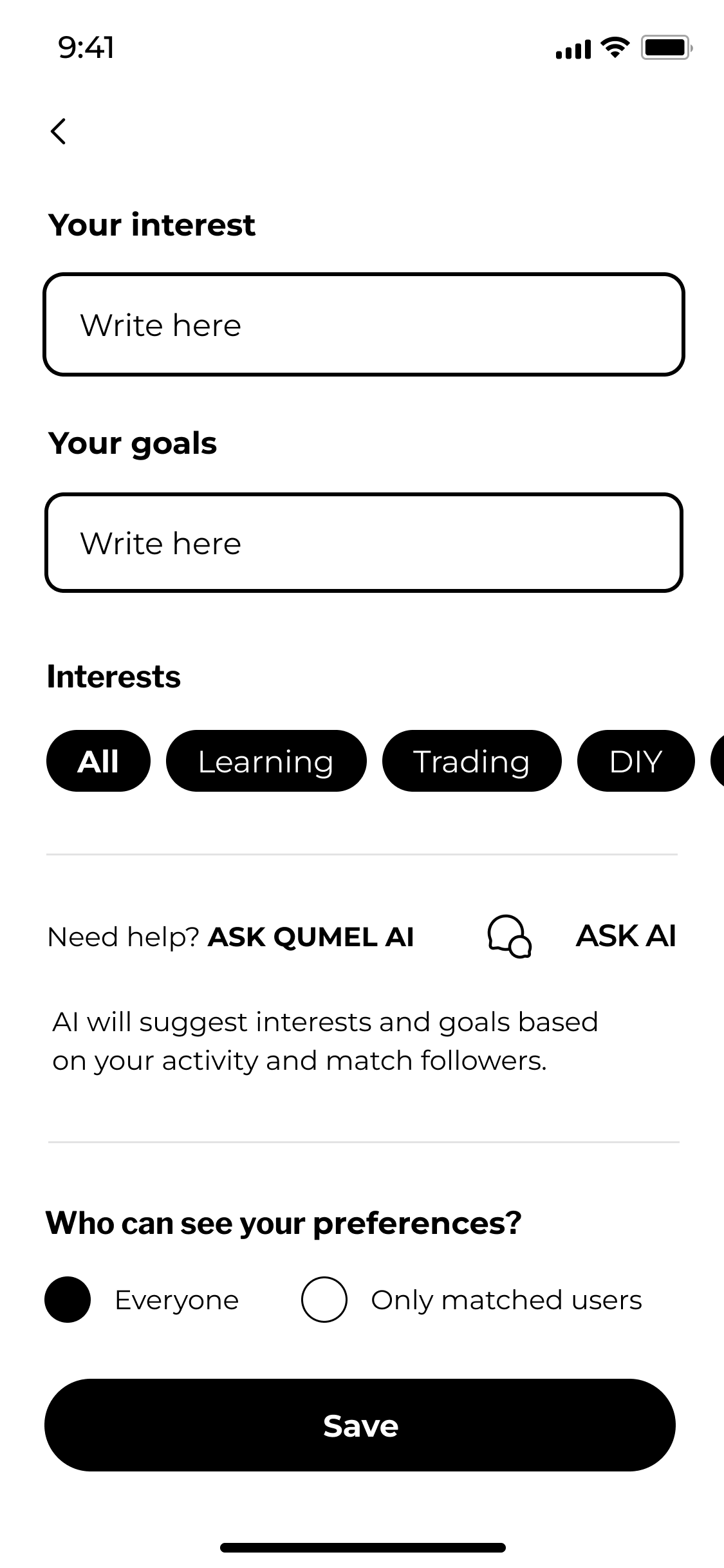
Task: Select the DIY interest chip
Action: pyautogui.click(x=635, y=761)
